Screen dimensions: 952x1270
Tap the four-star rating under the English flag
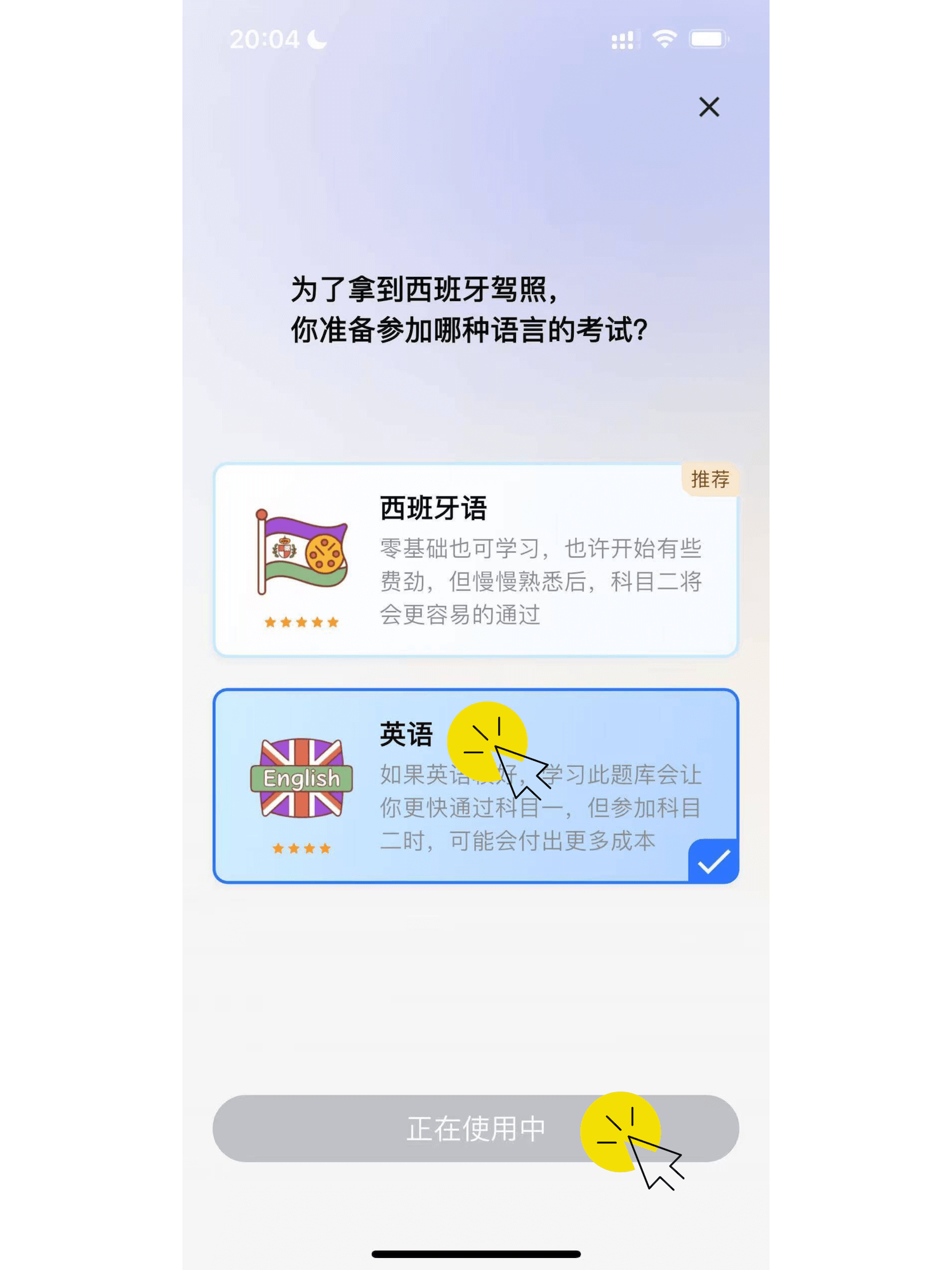tap(301, 848)
